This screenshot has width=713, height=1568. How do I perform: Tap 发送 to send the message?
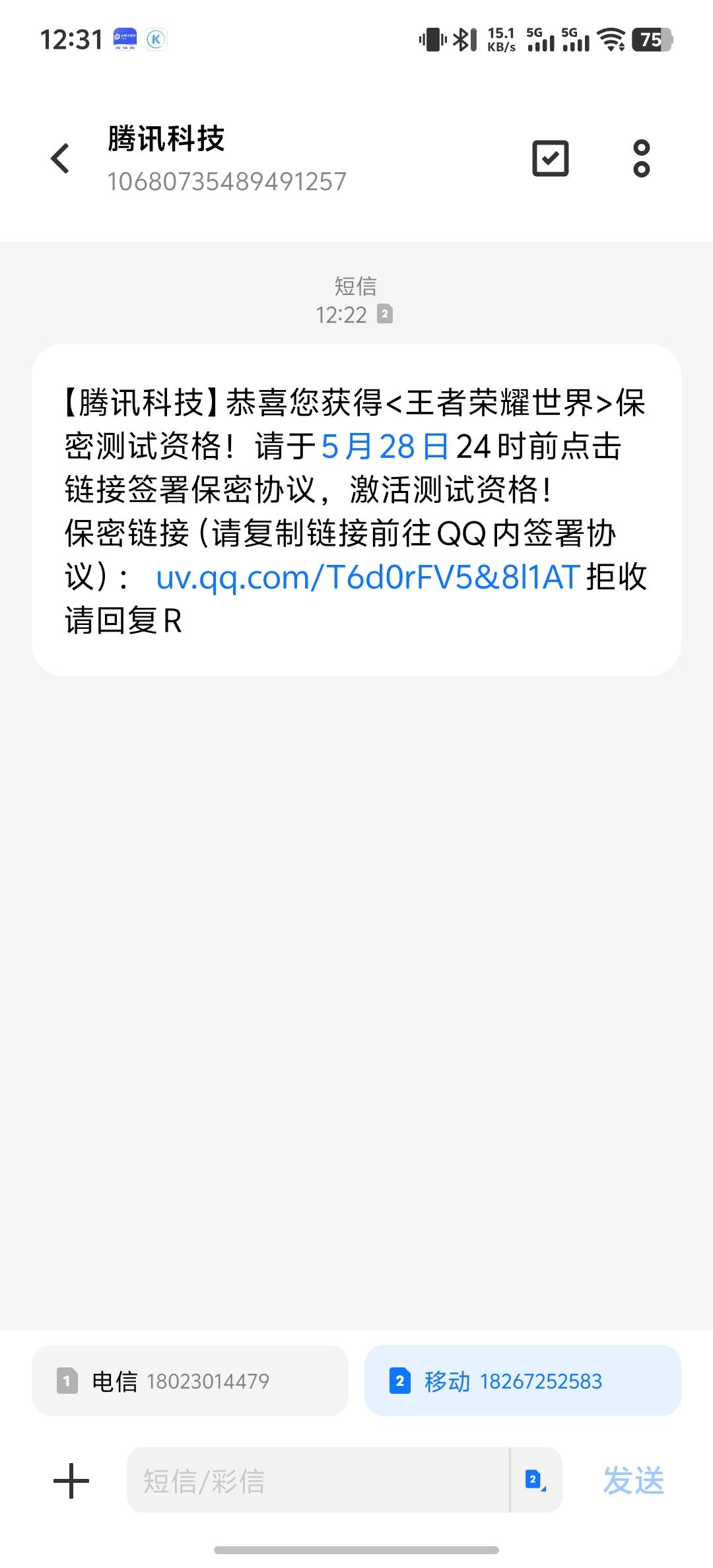point(634,1480)
